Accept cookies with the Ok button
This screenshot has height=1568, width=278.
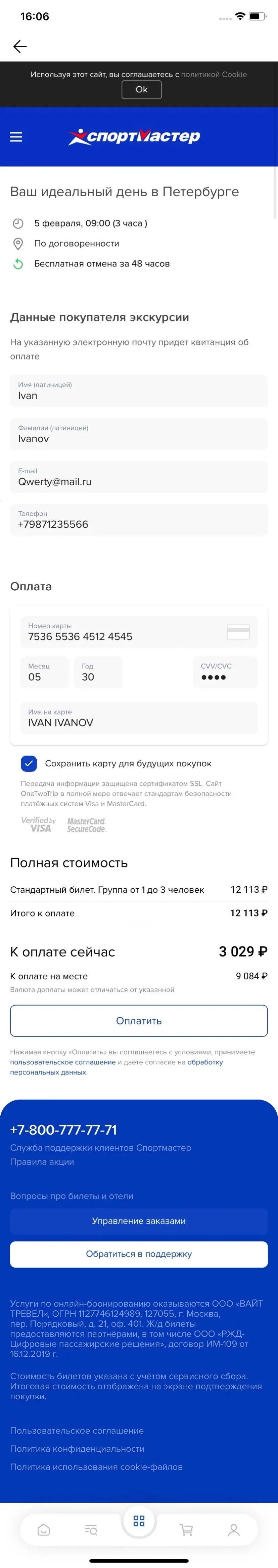coord(141,89)
